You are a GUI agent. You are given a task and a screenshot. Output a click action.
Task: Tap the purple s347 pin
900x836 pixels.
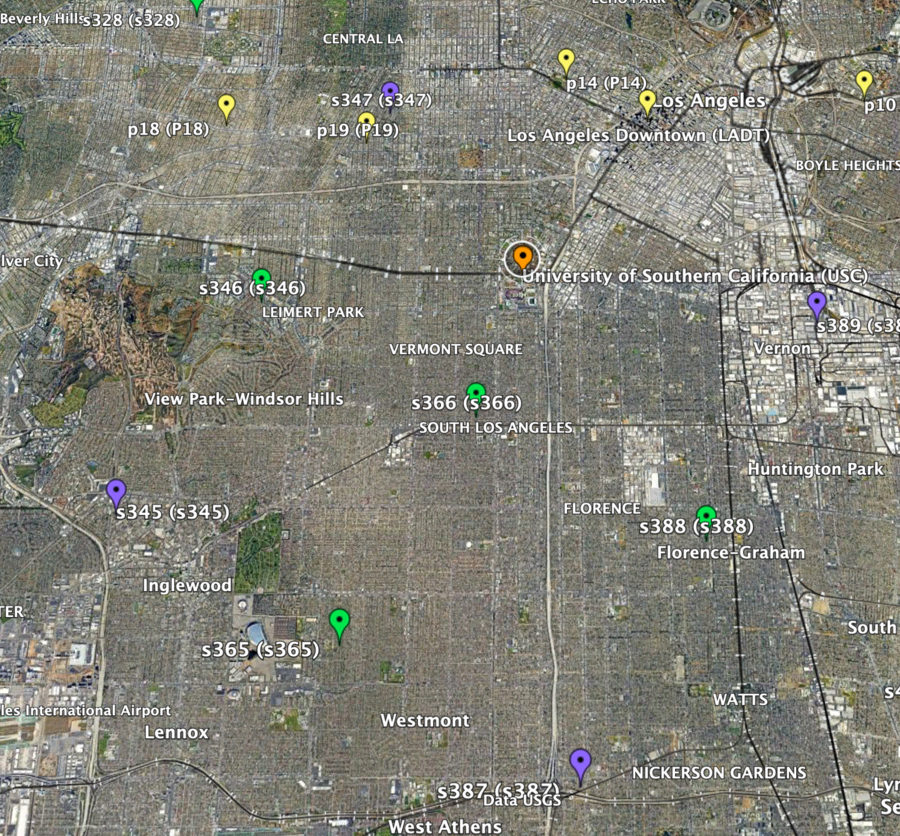390,90
